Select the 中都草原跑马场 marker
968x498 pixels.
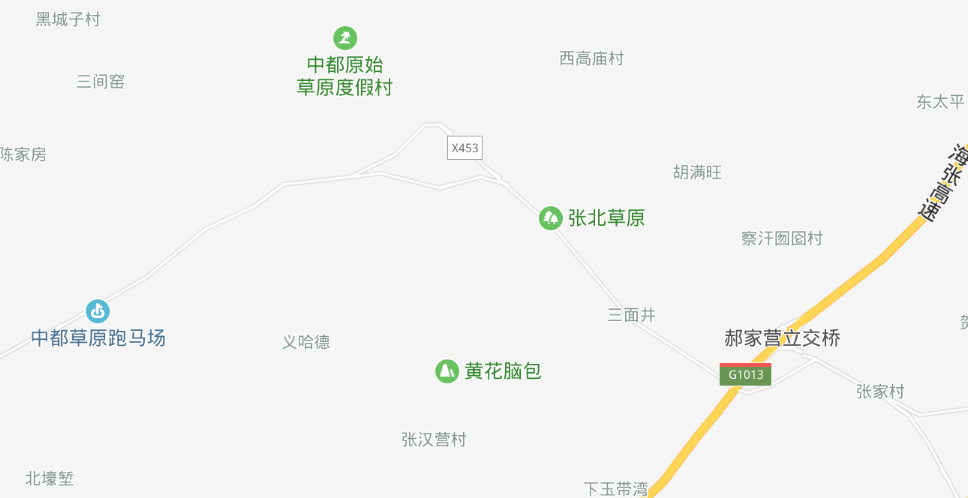pos(97,311)
